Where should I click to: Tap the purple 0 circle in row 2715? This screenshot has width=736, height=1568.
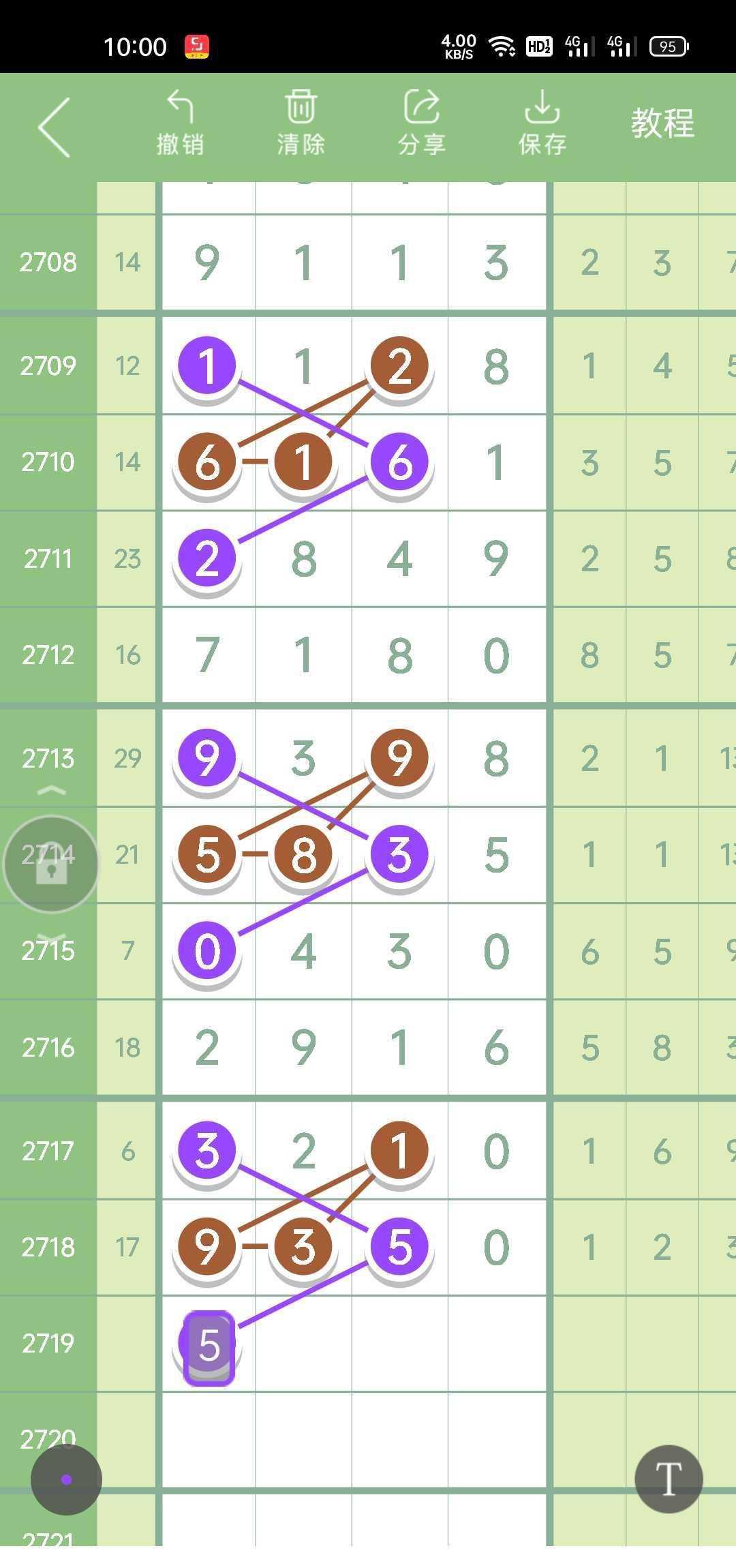click(x=207, y=951)
